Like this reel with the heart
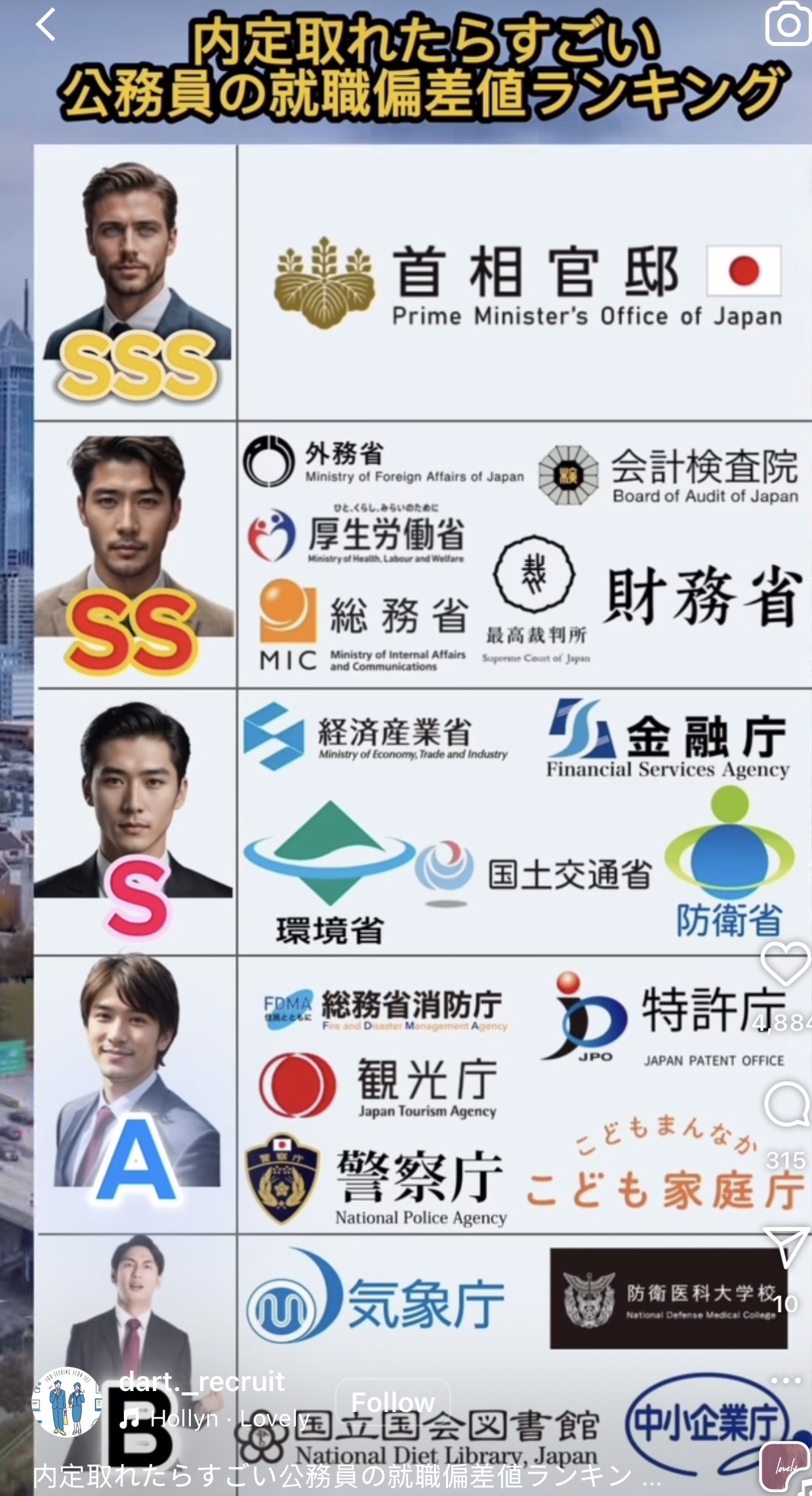Viewport: 812px width, 1496px height. (x=785, y=964)
